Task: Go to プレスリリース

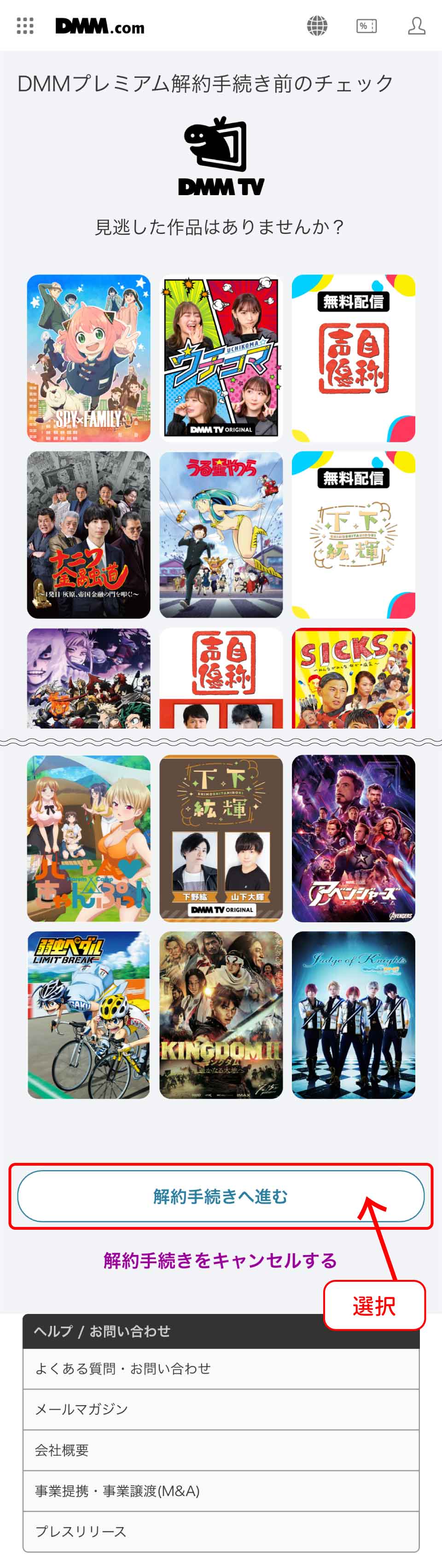Action: point(221,1531)
